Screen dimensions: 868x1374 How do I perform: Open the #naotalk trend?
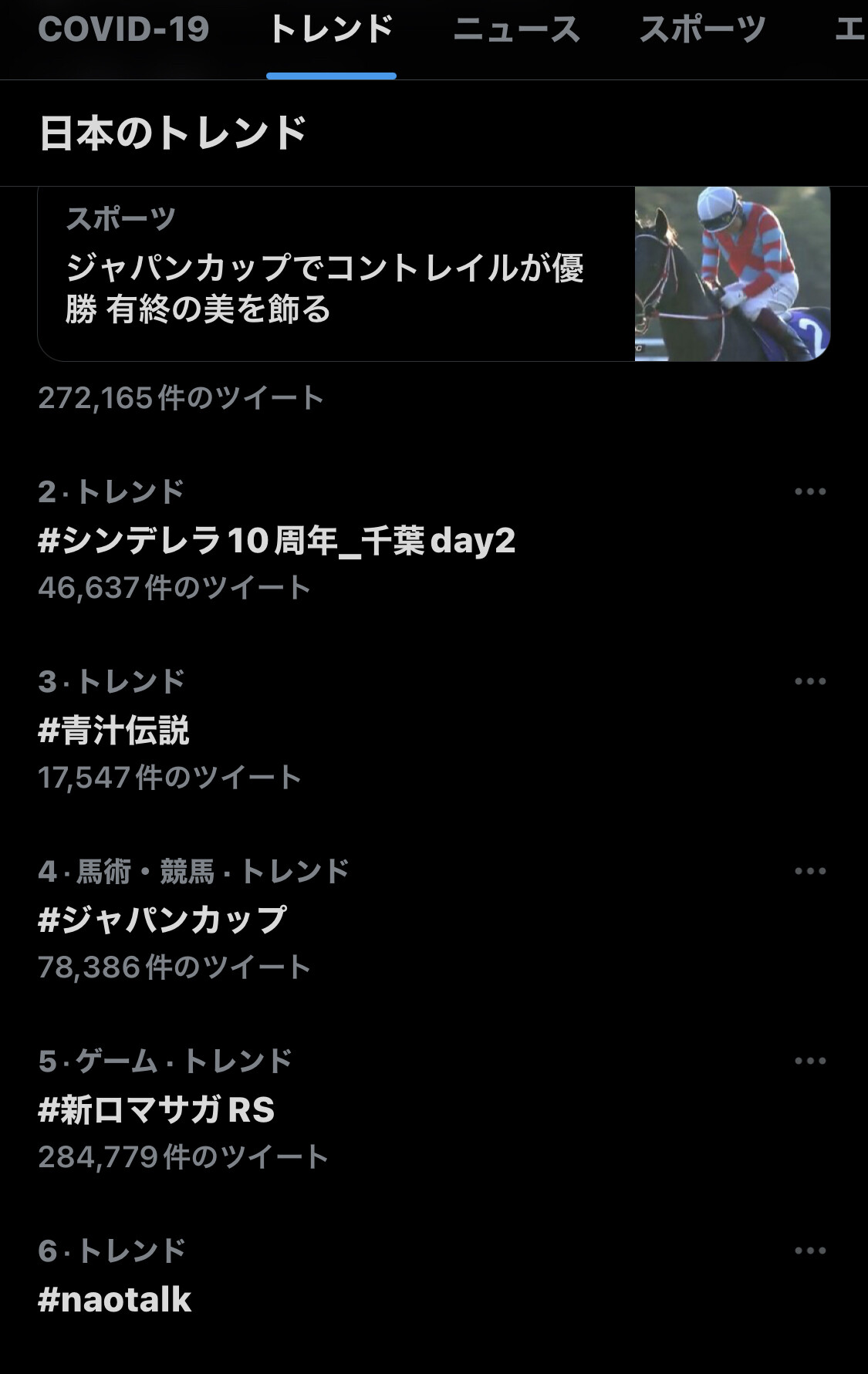point(115,1300)
